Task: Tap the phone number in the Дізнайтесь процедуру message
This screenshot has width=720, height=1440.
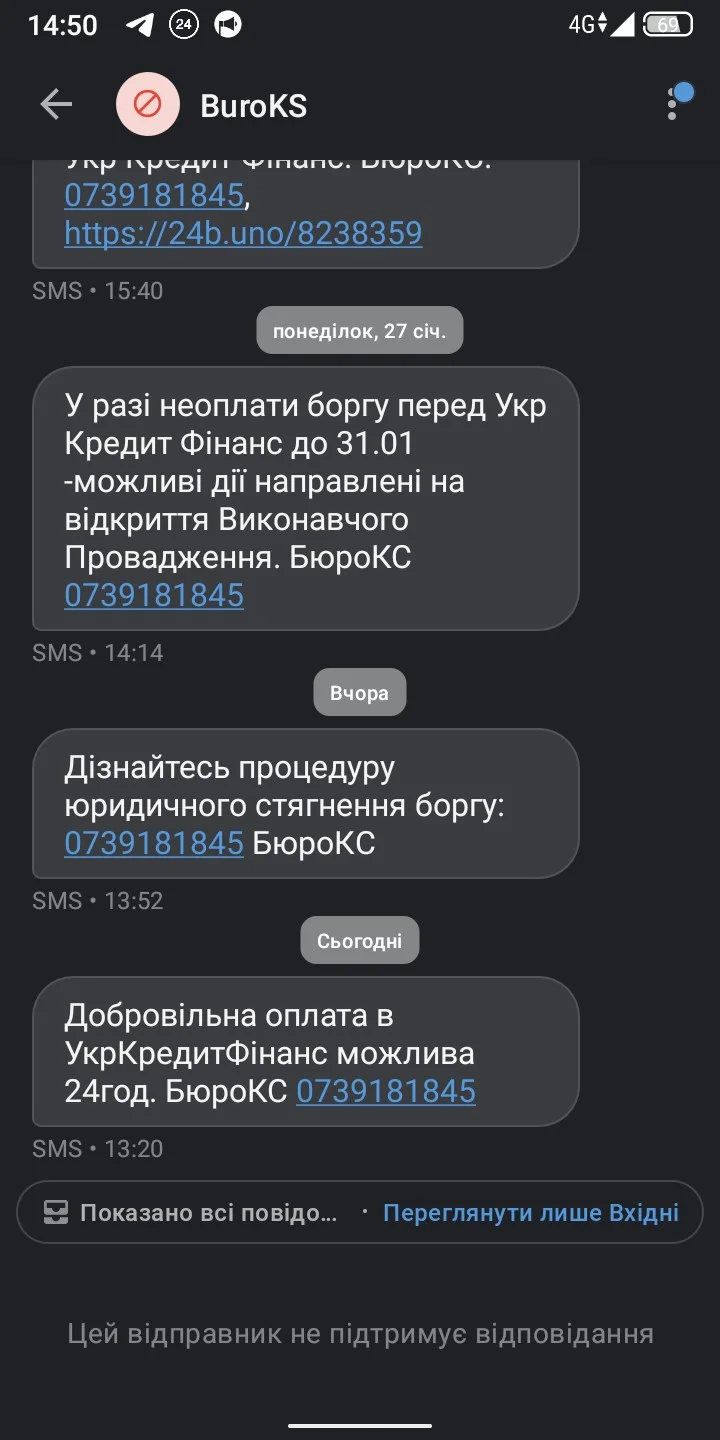Action: [x=154, y=843]
